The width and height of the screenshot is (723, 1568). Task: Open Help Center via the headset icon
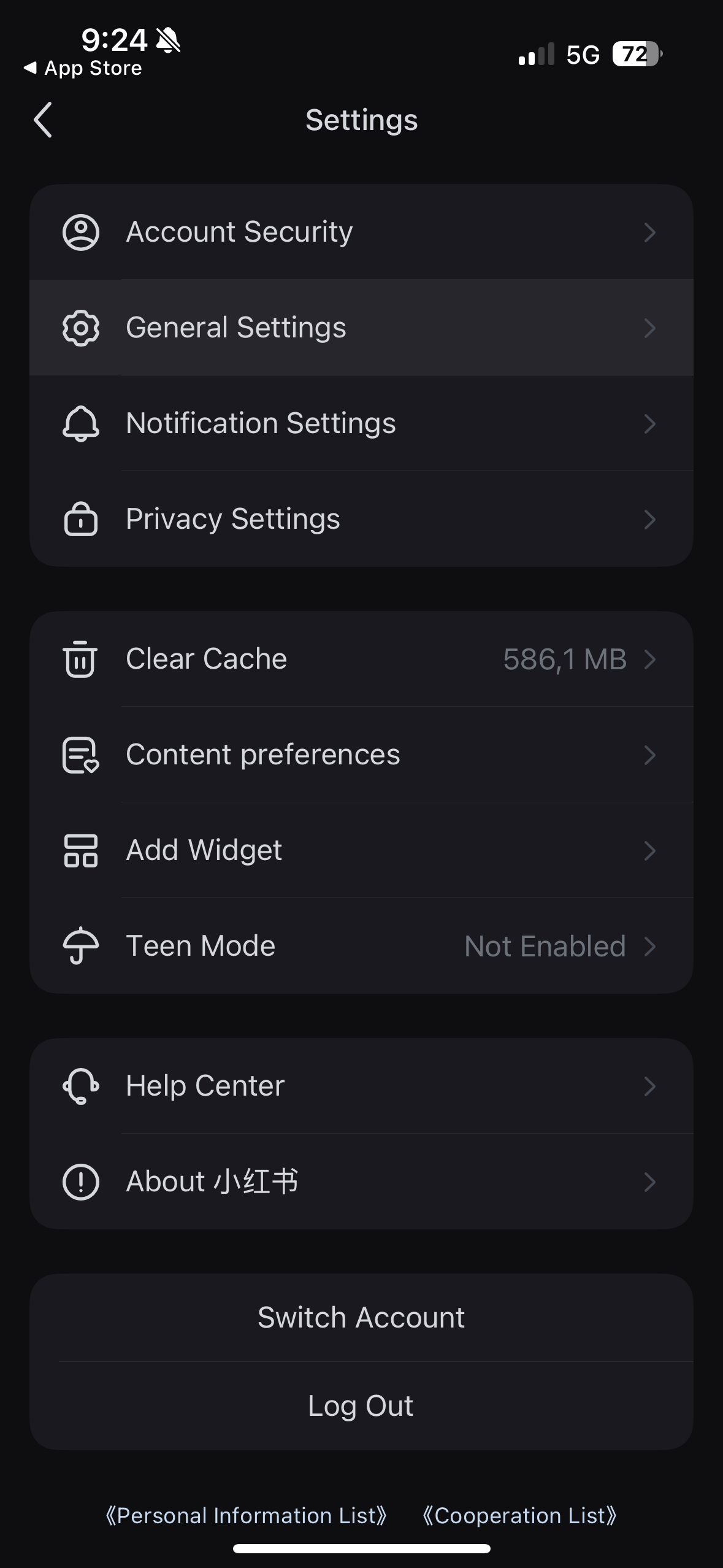click(x=80, y=1086)
